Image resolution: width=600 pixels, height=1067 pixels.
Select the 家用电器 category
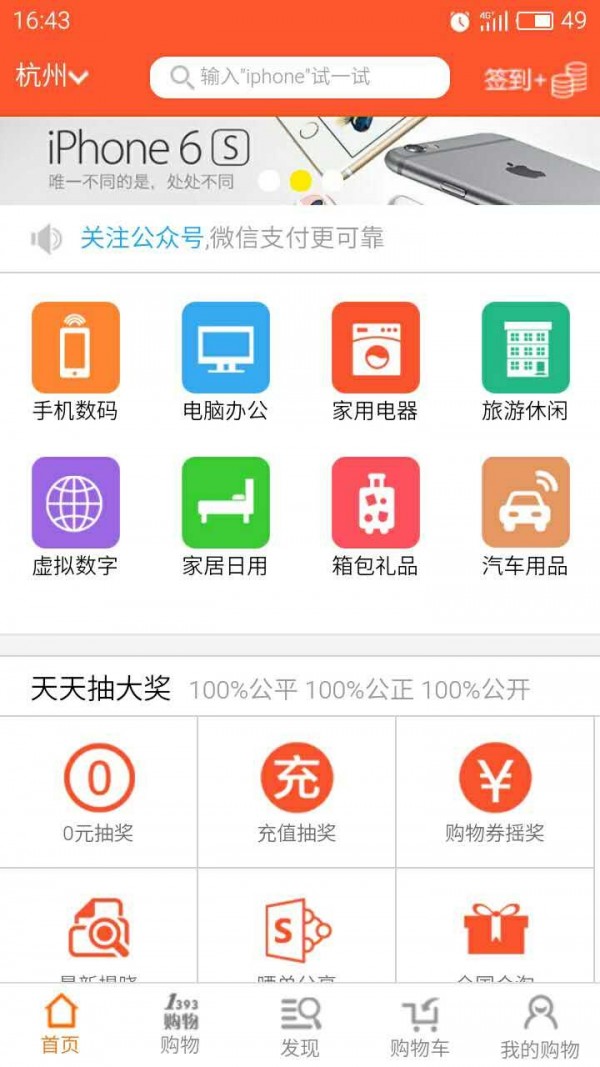(375, 360)
